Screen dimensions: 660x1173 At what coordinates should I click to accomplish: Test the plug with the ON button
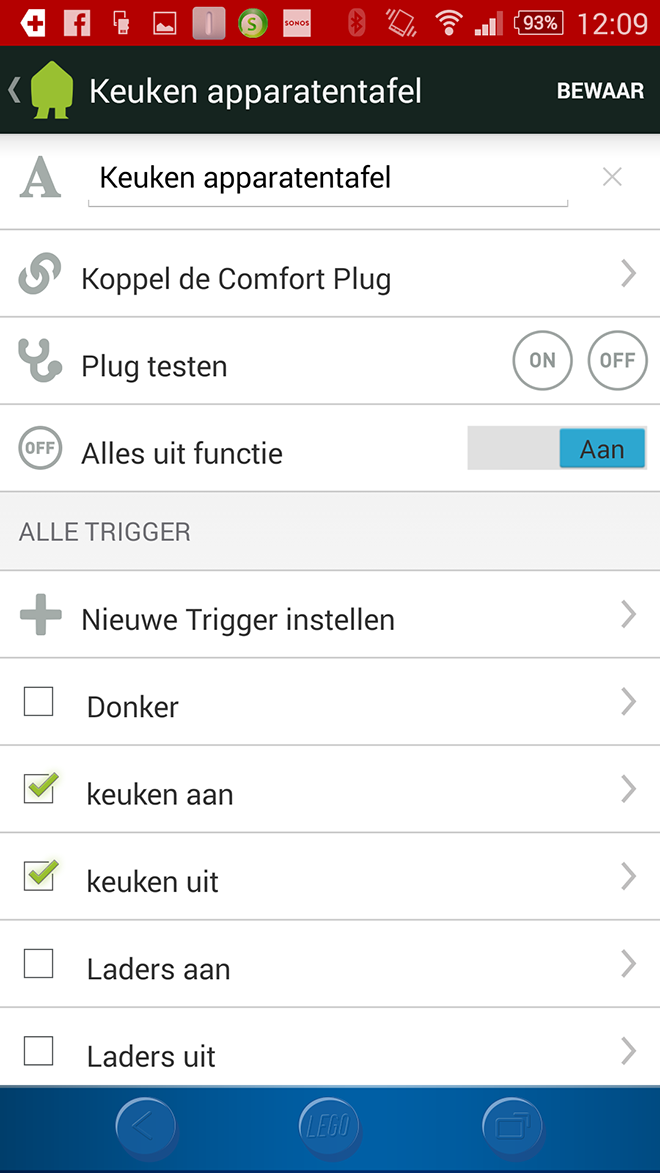click(543, 361)
